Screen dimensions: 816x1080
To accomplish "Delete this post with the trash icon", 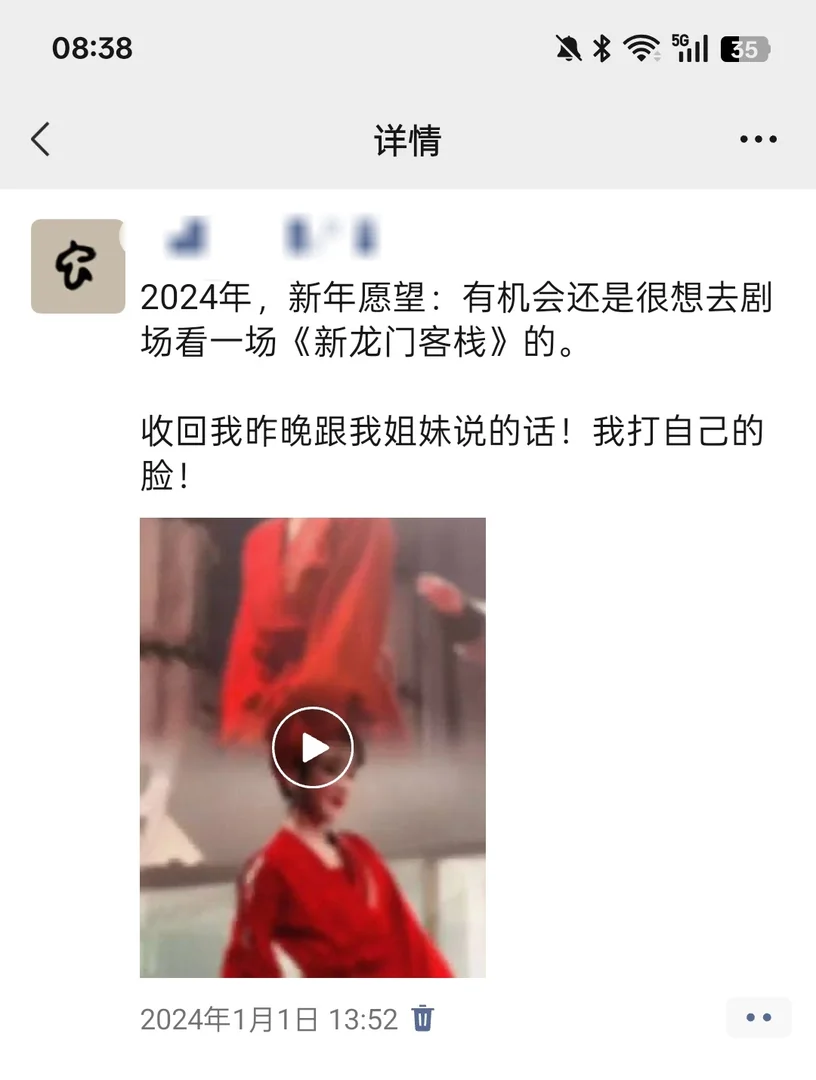I will [423, 1019].
